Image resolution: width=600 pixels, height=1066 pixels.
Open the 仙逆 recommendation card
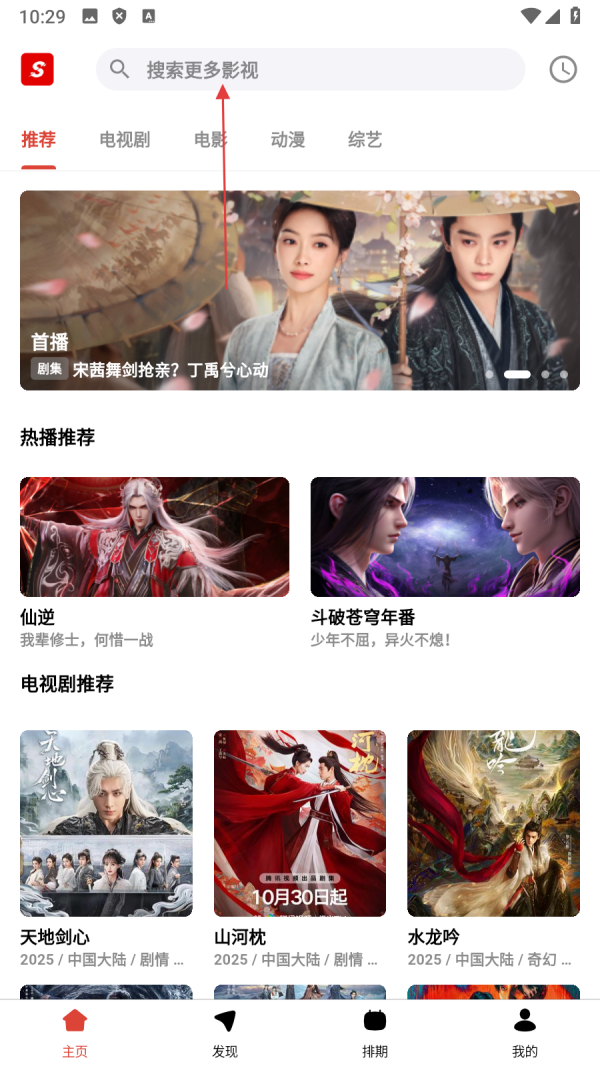[155, 537]
